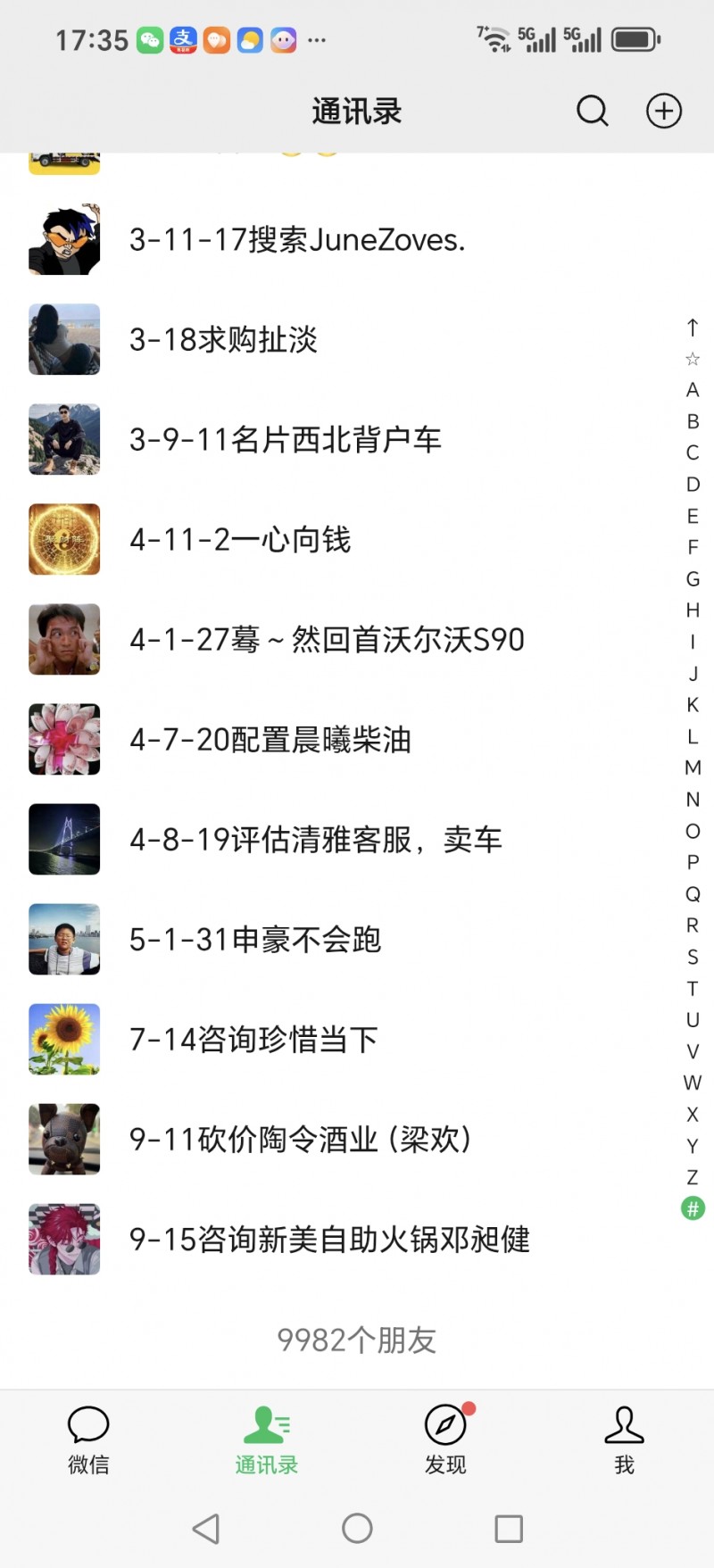Viewport: 714px width, 1568px height.
Task: Open avatar of 4-11-2一心向钱 contact
Action: pos(63,539)
